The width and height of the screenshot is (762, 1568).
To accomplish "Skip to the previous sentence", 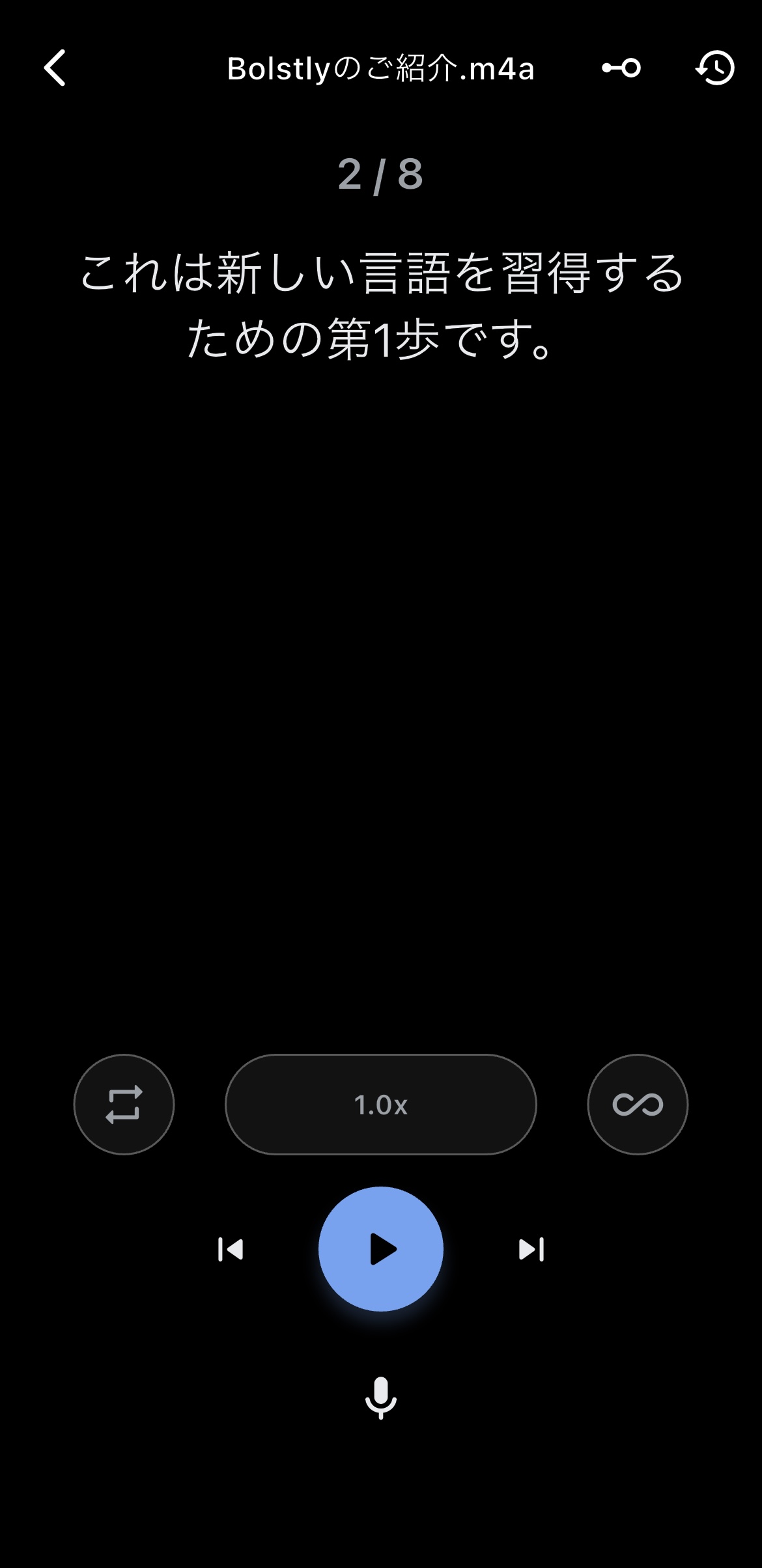I will coord(231,1250).
